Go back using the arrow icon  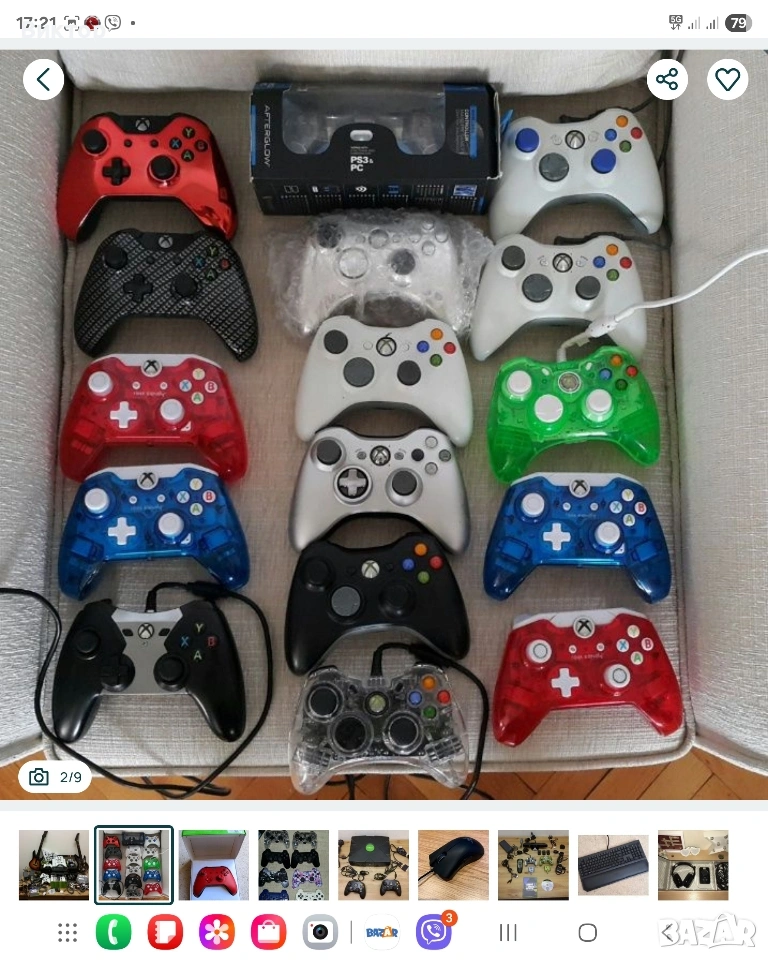pos(43,79)
